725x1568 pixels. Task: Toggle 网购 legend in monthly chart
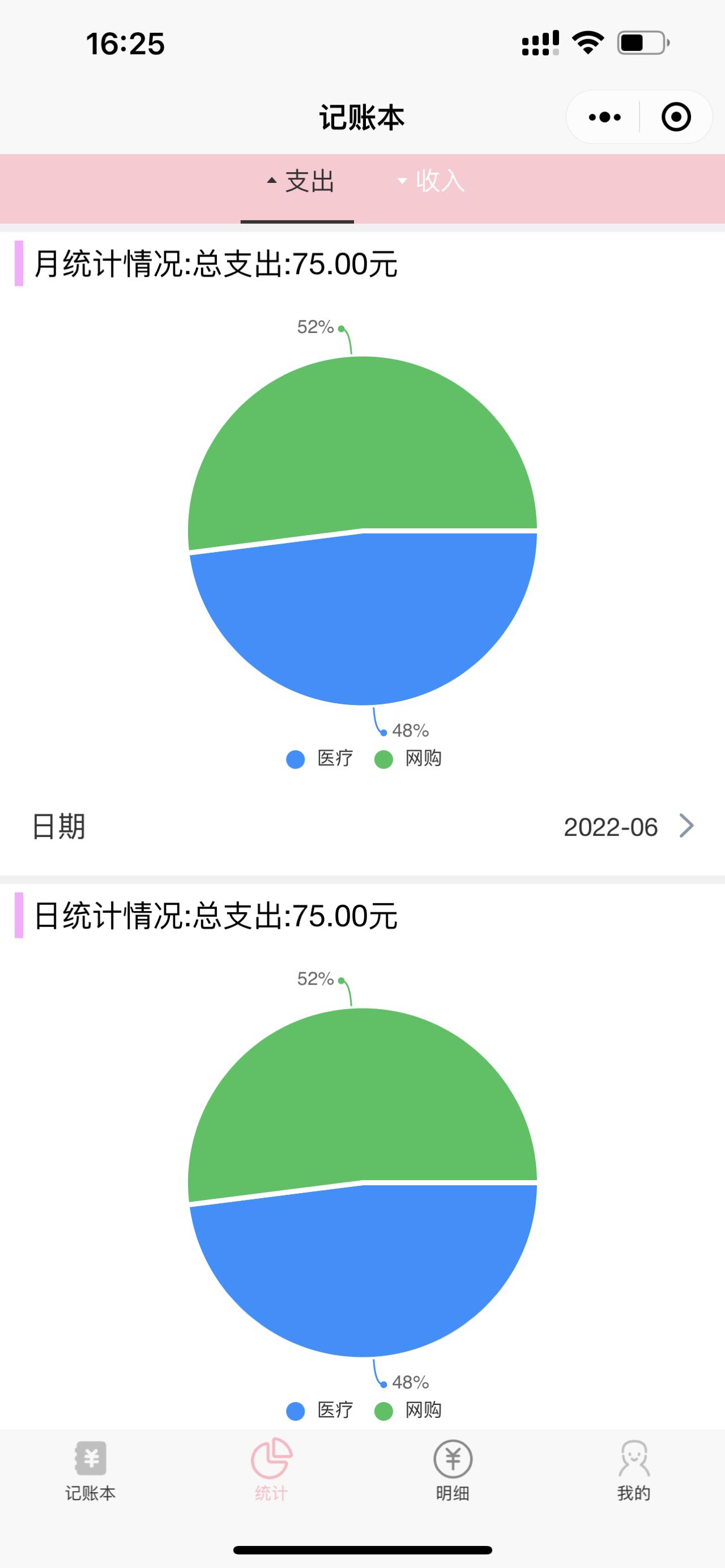tap(408, 758)
